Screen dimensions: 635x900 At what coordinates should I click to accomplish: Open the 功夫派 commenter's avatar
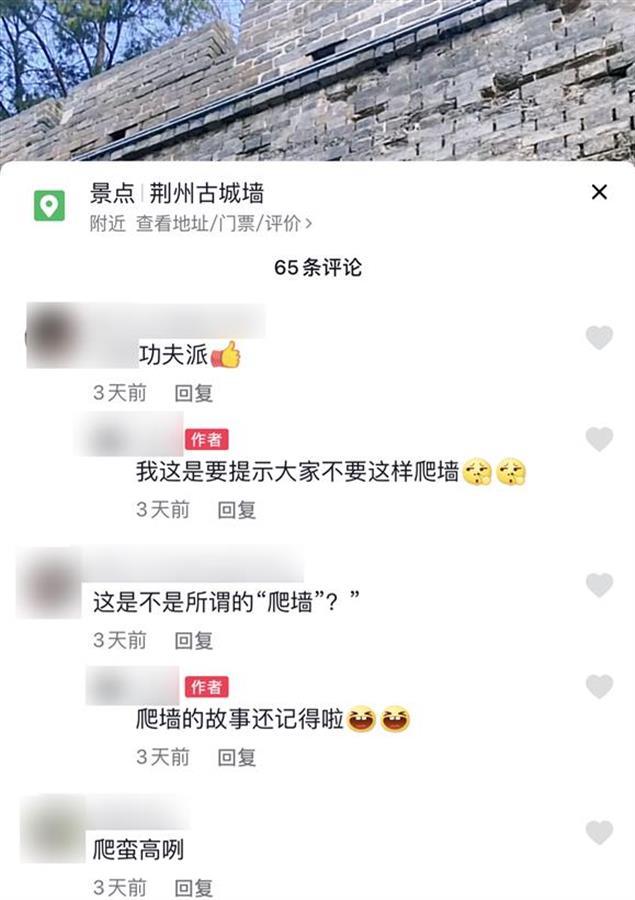coord(53,335)
